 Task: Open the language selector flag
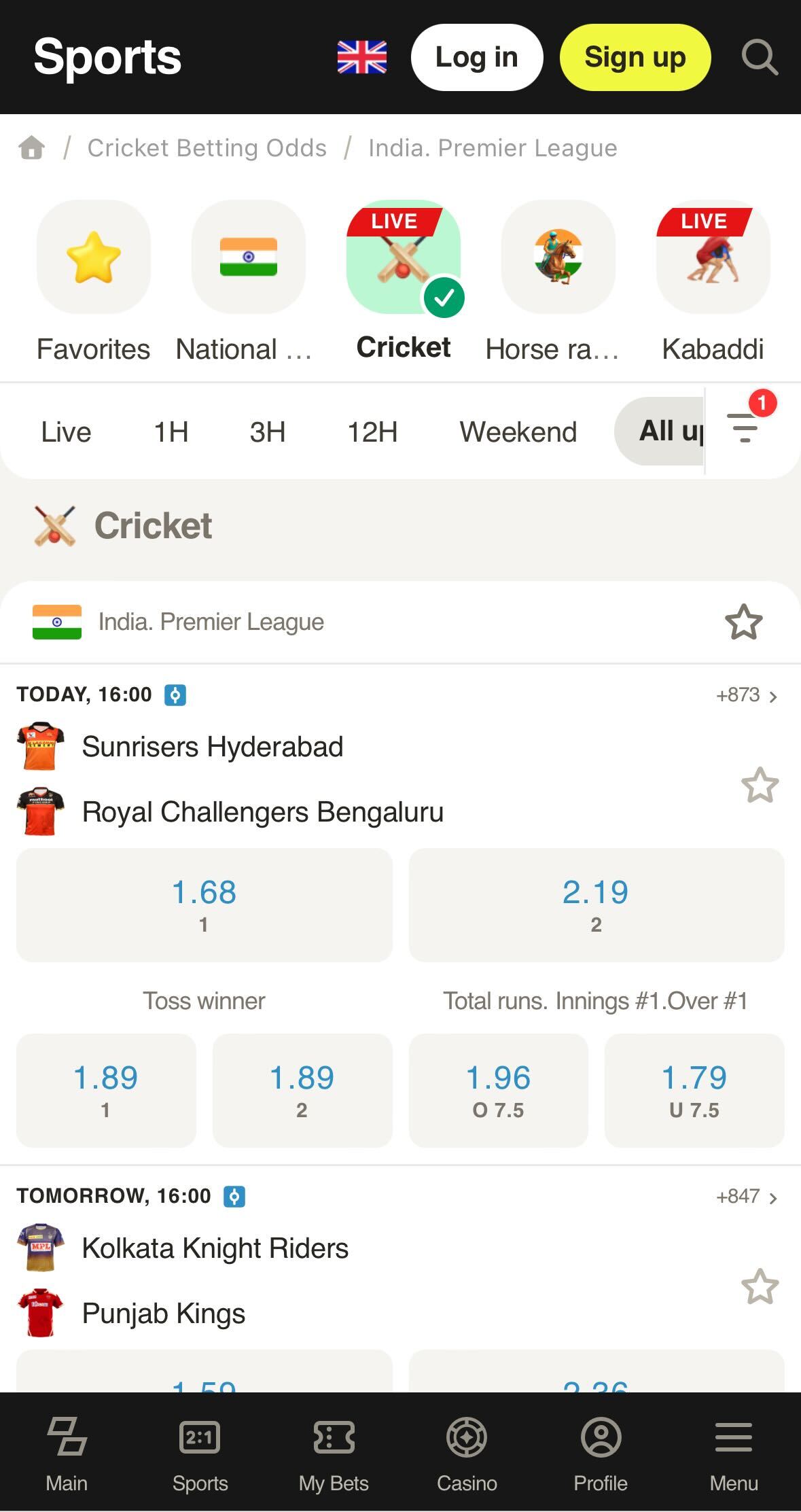click(362, 56)
